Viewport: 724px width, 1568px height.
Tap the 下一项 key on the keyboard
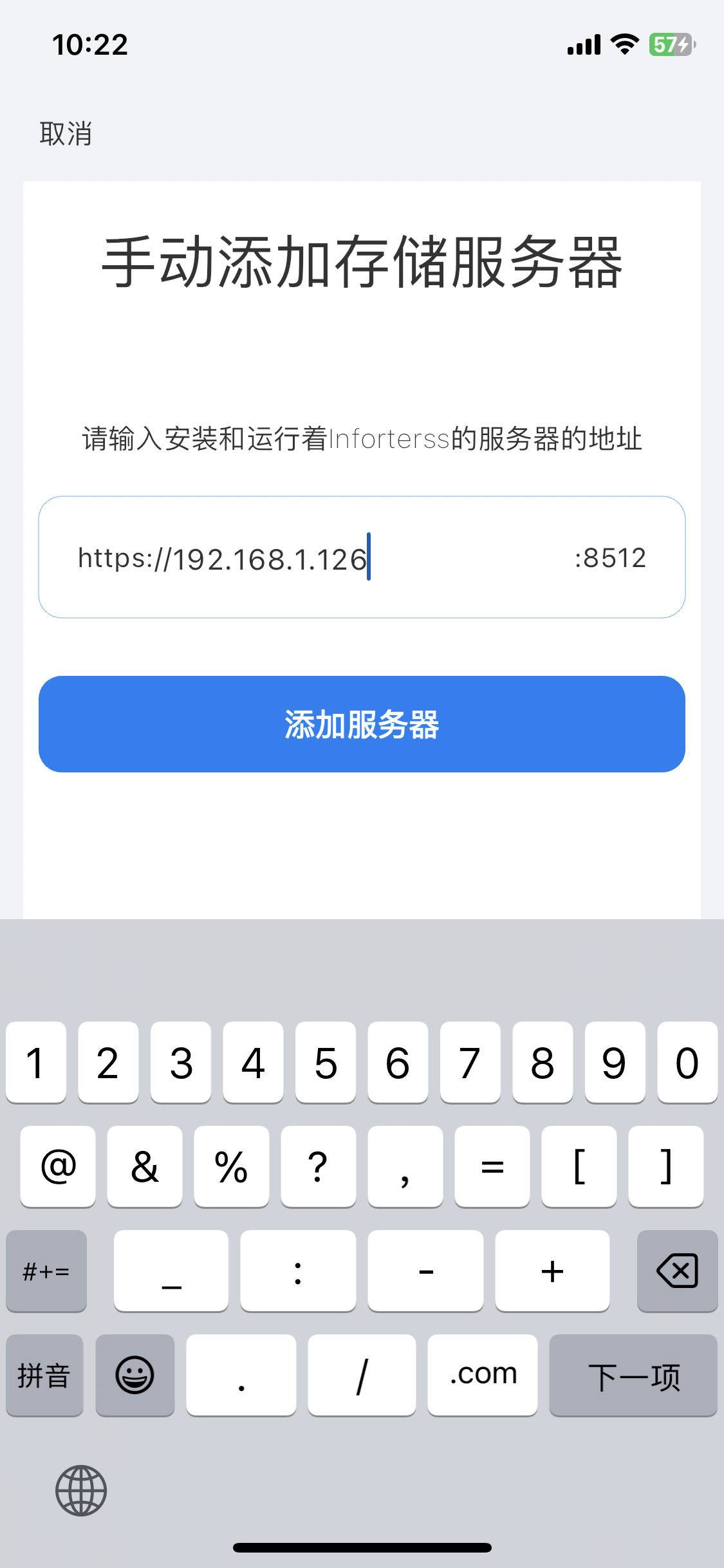(633, 1376)
